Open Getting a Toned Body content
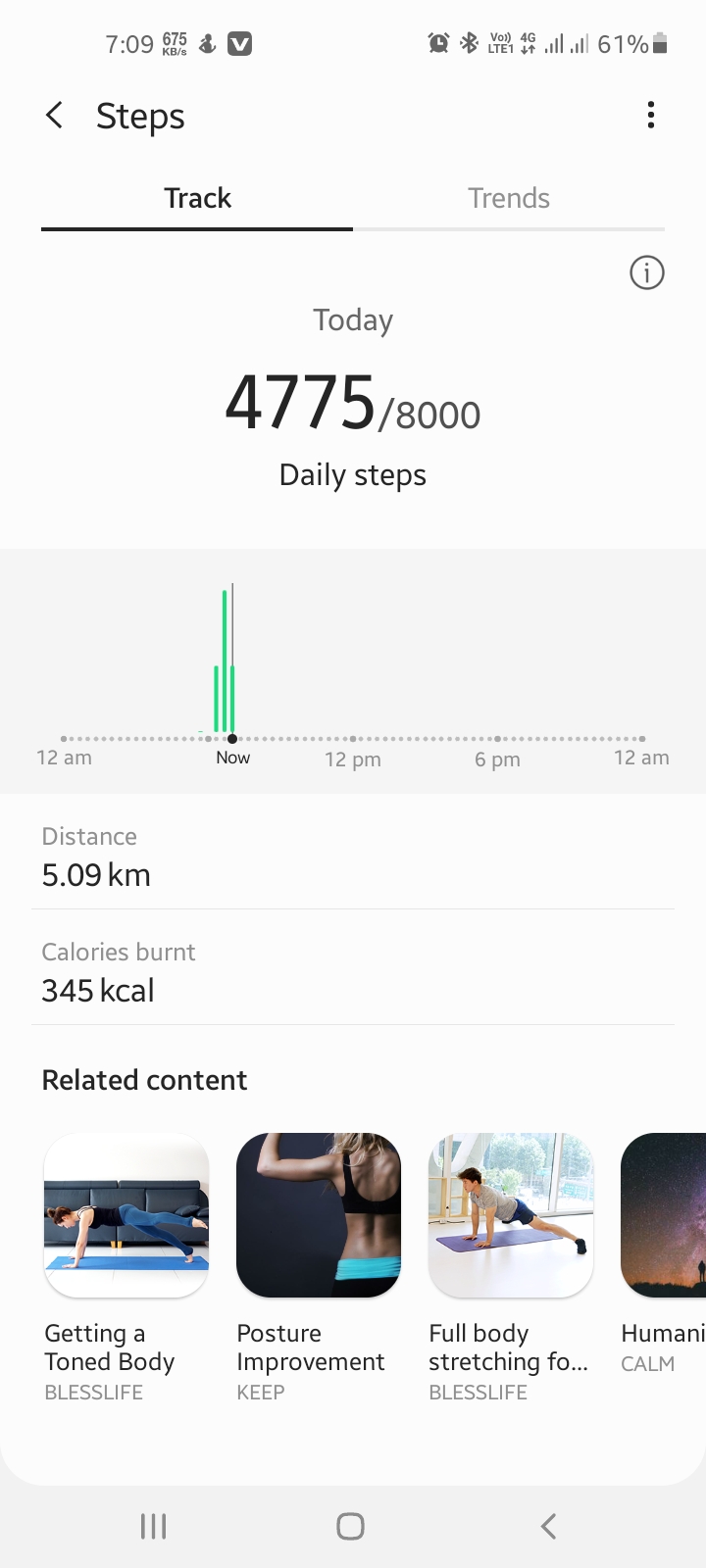The image size is (706, 1568). click(126, 1215)
